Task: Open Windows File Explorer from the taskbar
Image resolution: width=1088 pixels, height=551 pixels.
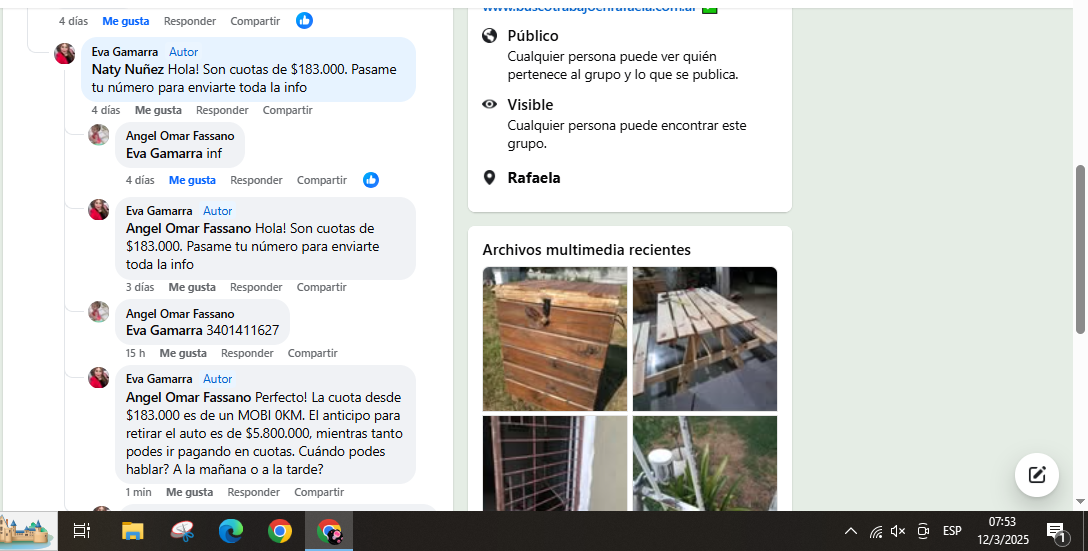Action: pos(133,531)
